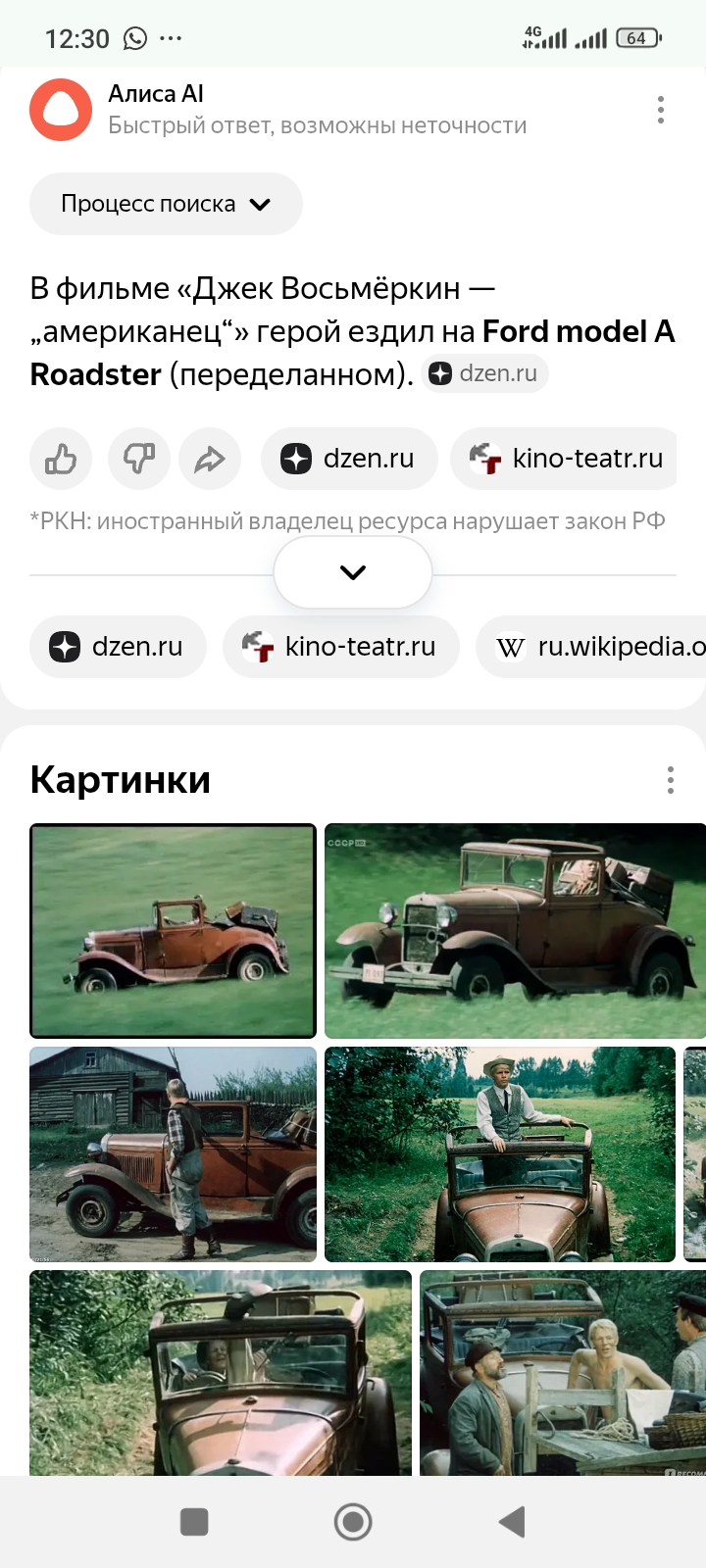
Task: Select the thumbs up icon
Action: (x=60, y=459)
